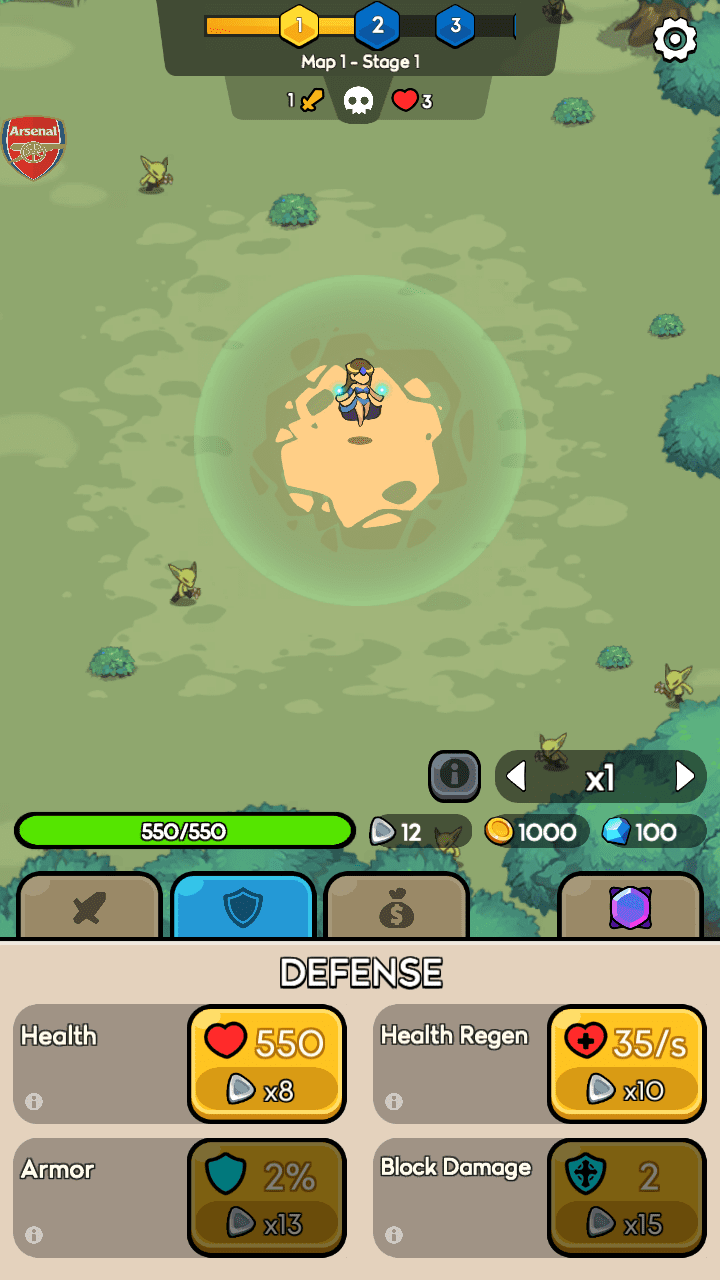Show info about Health Regen
This screenshot has height=1280, width=720.
(394, 1101)
